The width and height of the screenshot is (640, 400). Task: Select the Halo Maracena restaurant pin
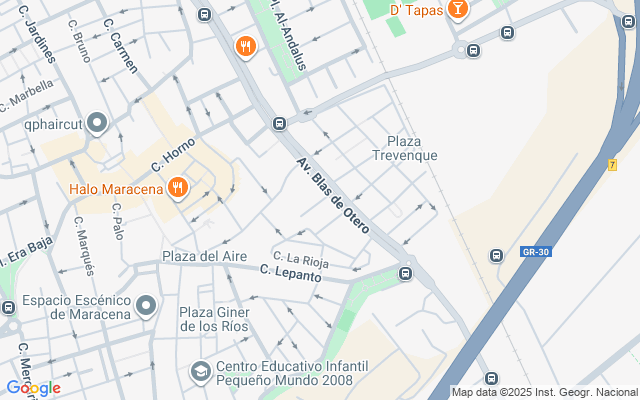point(178,188)
